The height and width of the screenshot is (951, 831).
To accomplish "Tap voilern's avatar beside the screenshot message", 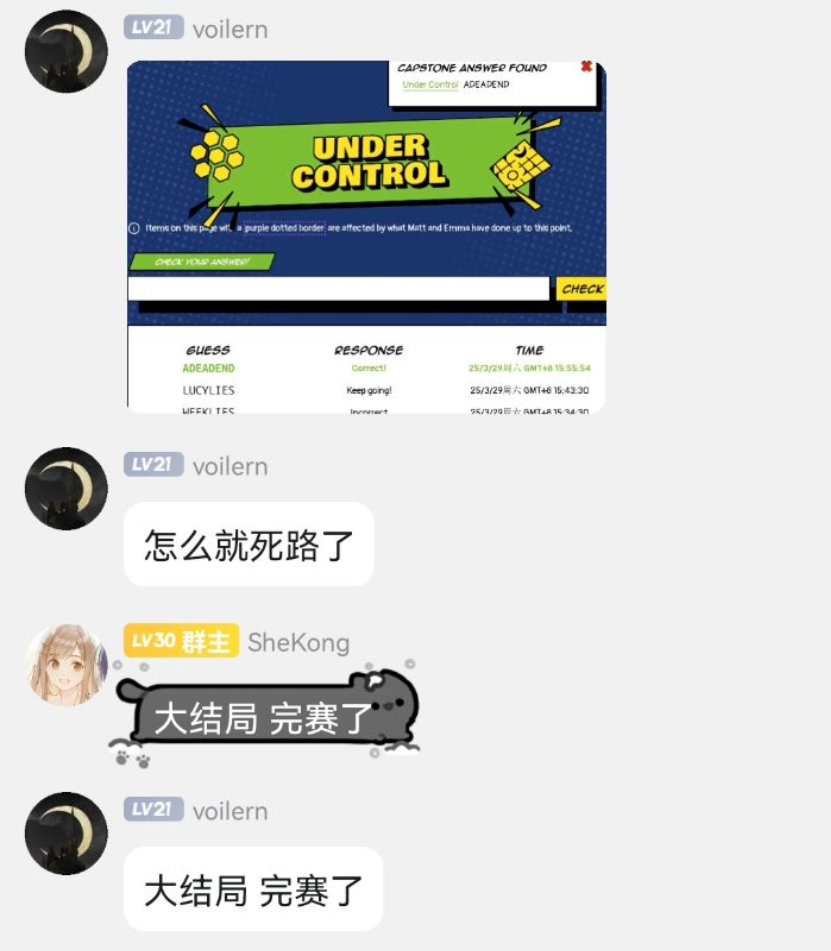I will pyautogui.click(x=66, y=52).
